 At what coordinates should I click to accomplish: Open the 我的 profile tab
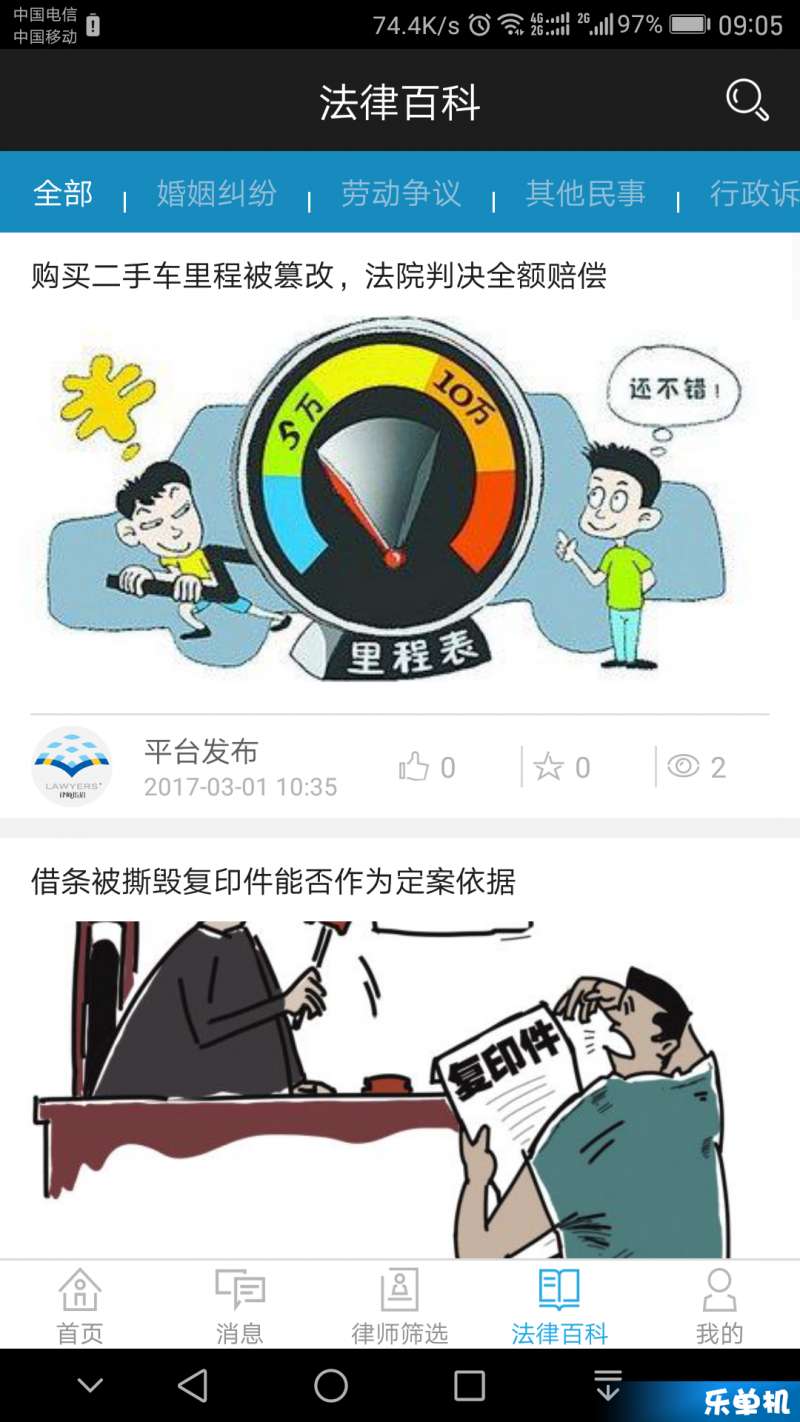(x=719, y=1305)
